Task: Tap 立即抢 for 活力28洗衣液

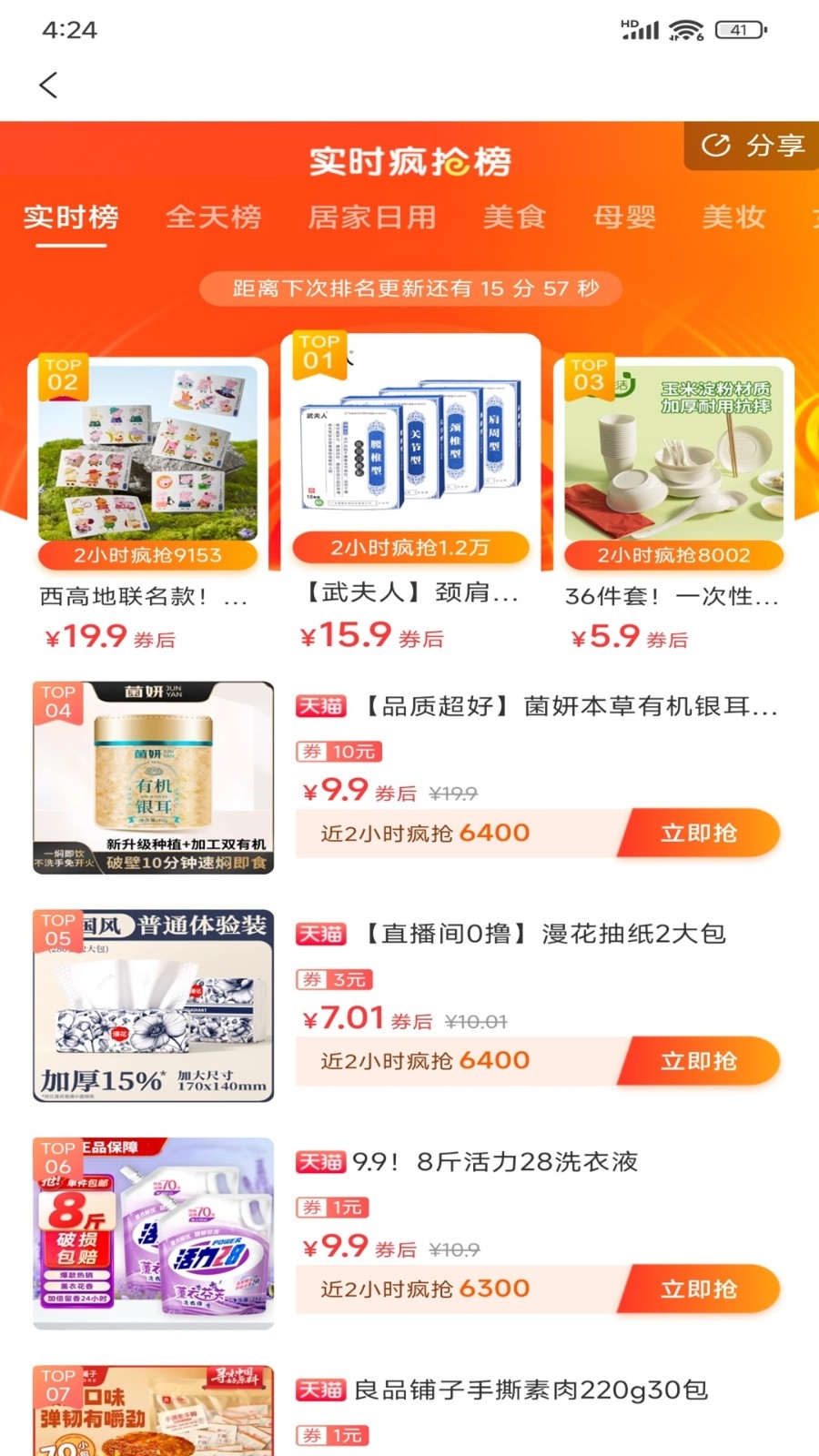Action: [x=699, y=1289]
